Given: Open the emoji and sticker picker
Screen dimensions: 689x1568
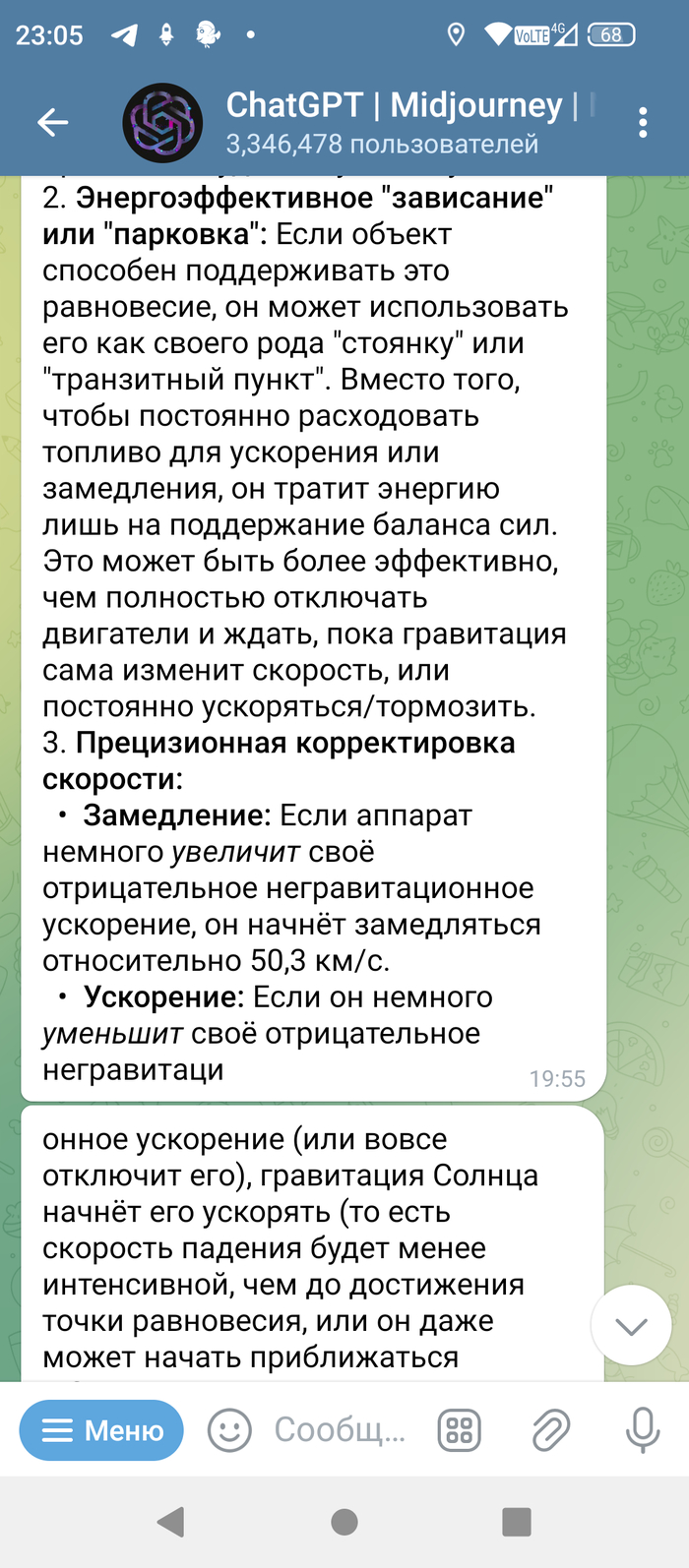Looking at the screenshot, I should pos(229,1430).
